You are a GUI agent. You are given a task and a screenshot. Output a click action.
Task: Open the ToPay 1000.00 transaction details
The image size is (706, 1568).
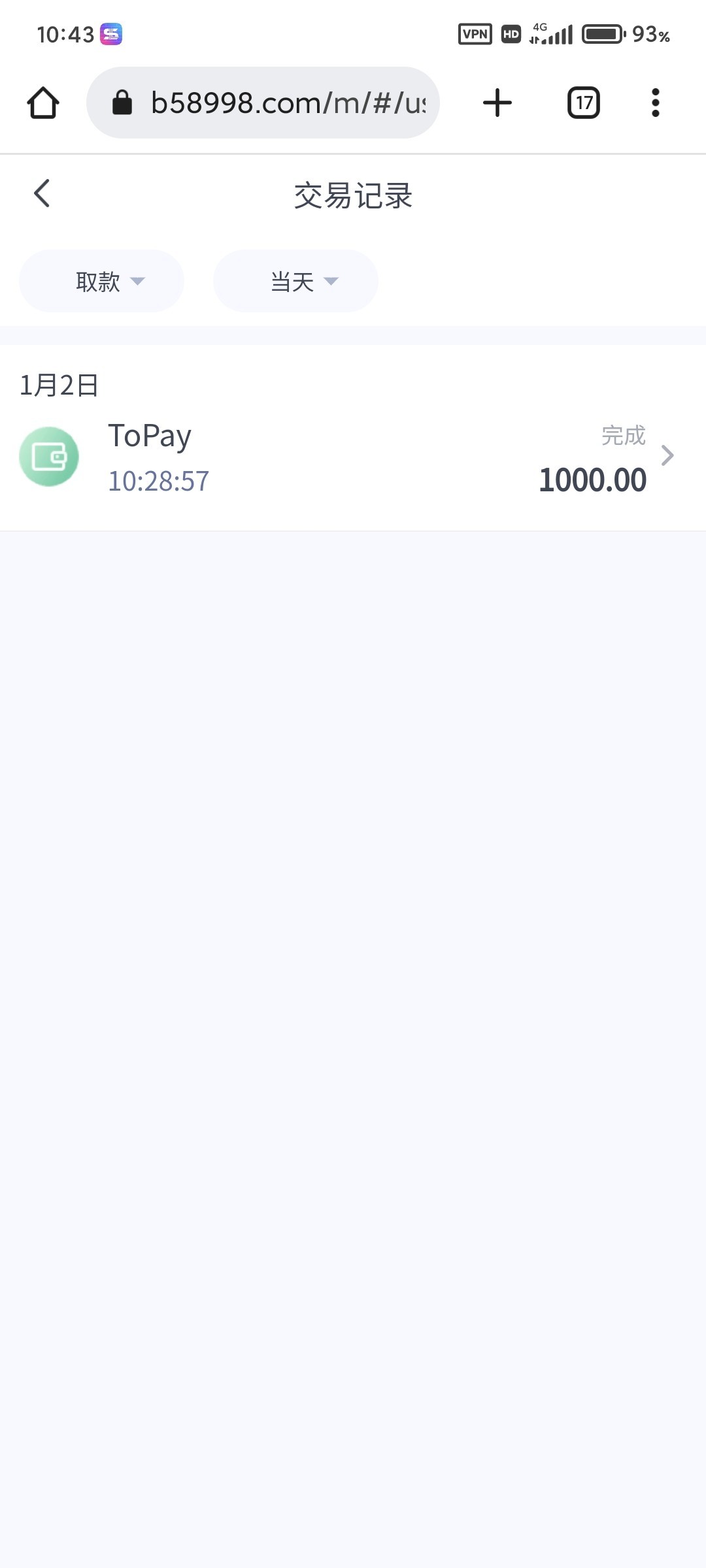[x=353, y=457]
